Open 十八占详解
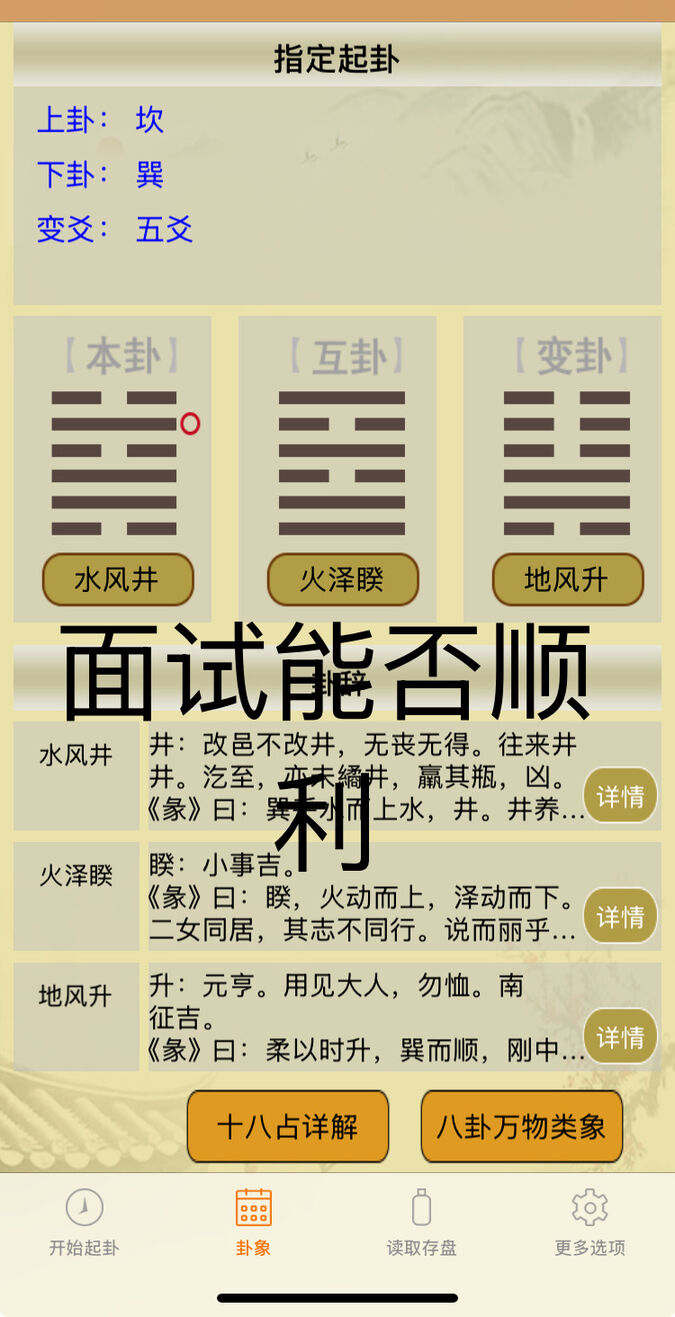The image size is (675, 1317). pos(288,1126)
